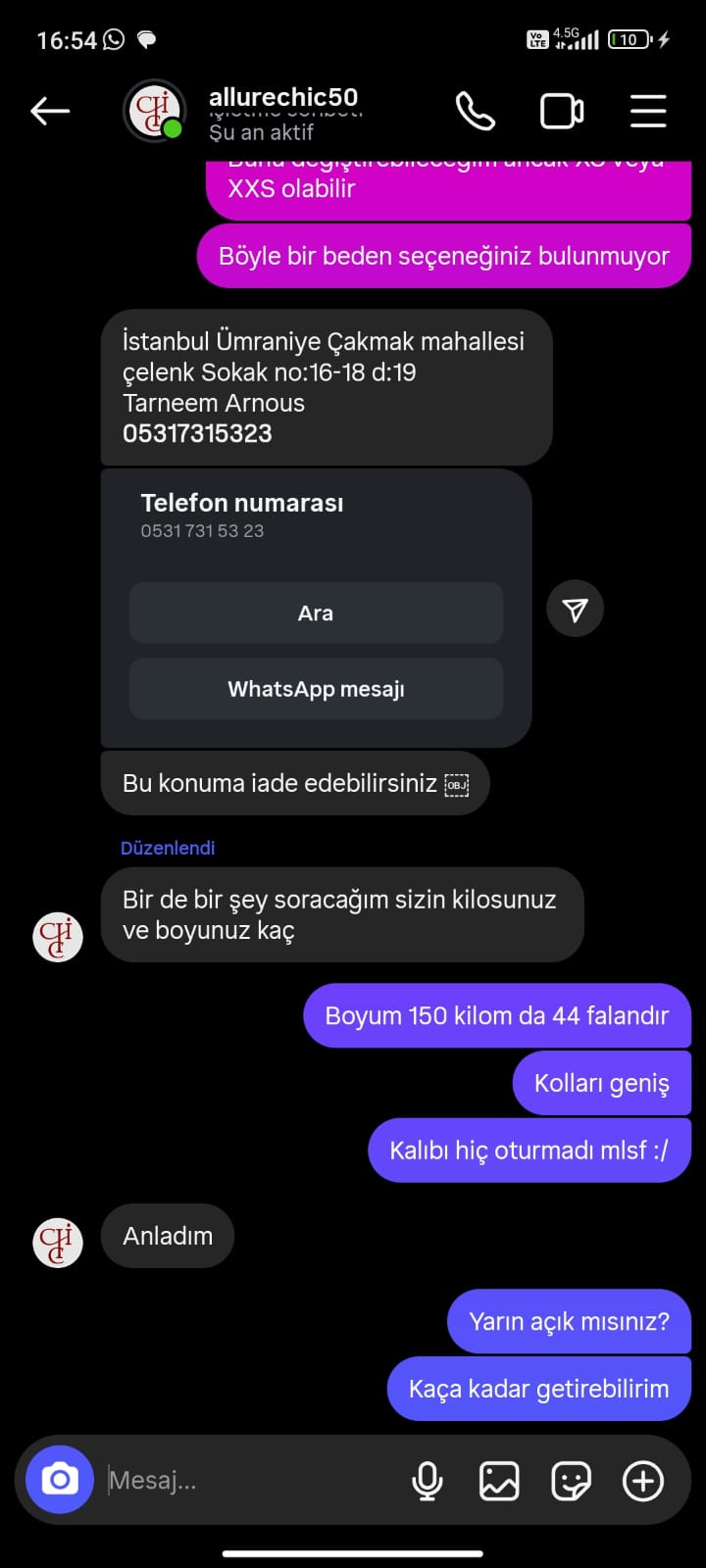Open allurechic50 profile from the header
The height and width of the screenshot is (1568, 706).
(282, 98)
